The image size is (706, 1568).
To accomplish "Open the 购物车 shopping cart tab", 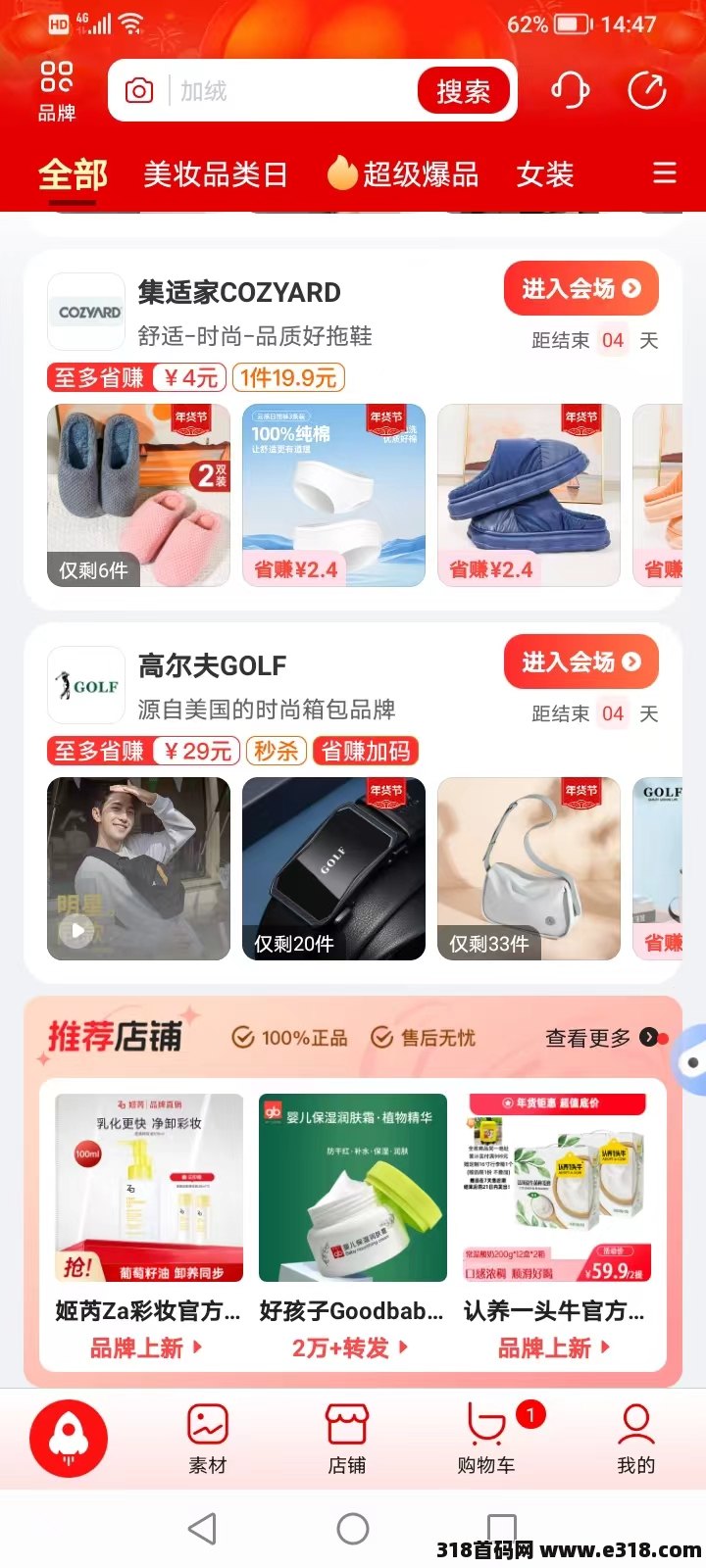I will [x=485, y=1439].
